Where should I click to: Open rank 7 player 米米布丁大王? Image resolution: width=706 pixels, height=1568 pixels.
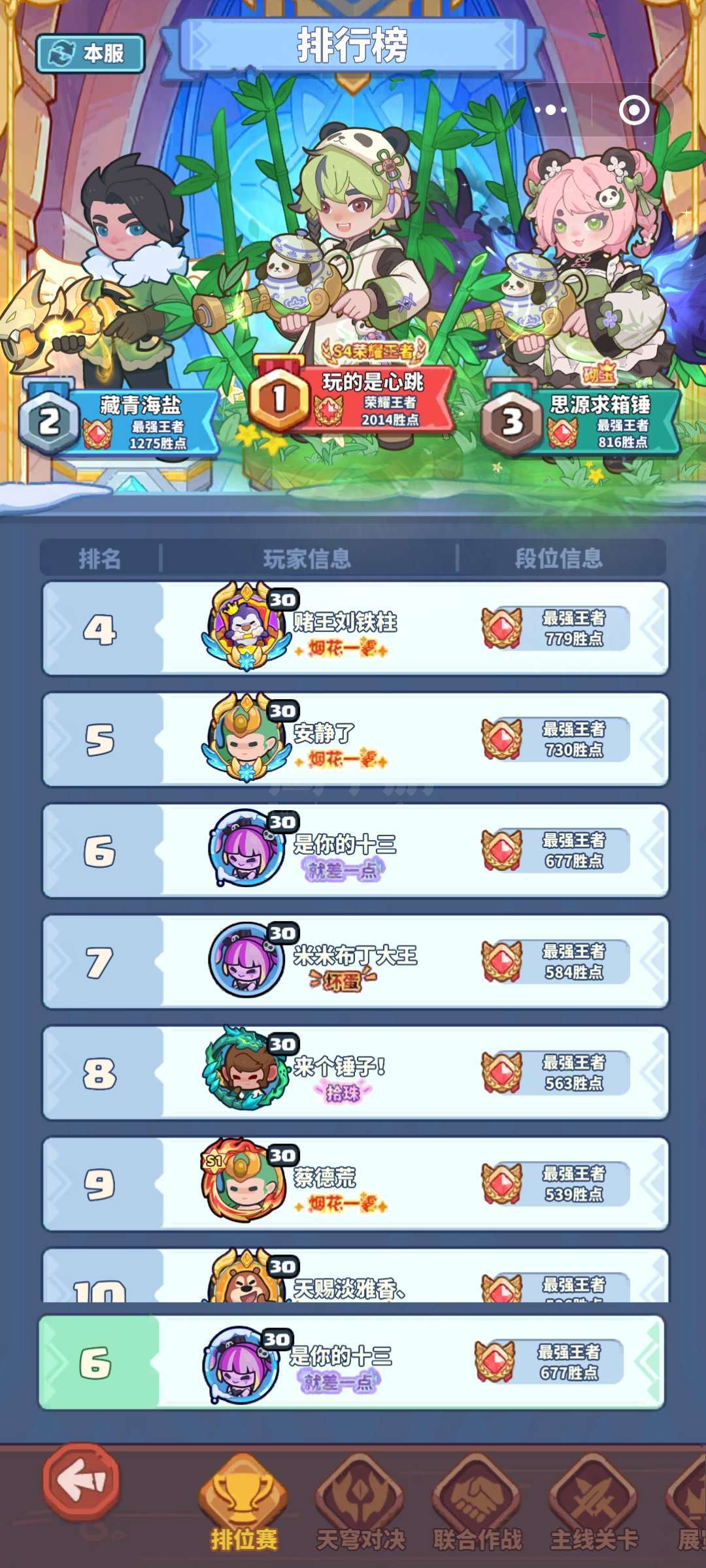355,961
